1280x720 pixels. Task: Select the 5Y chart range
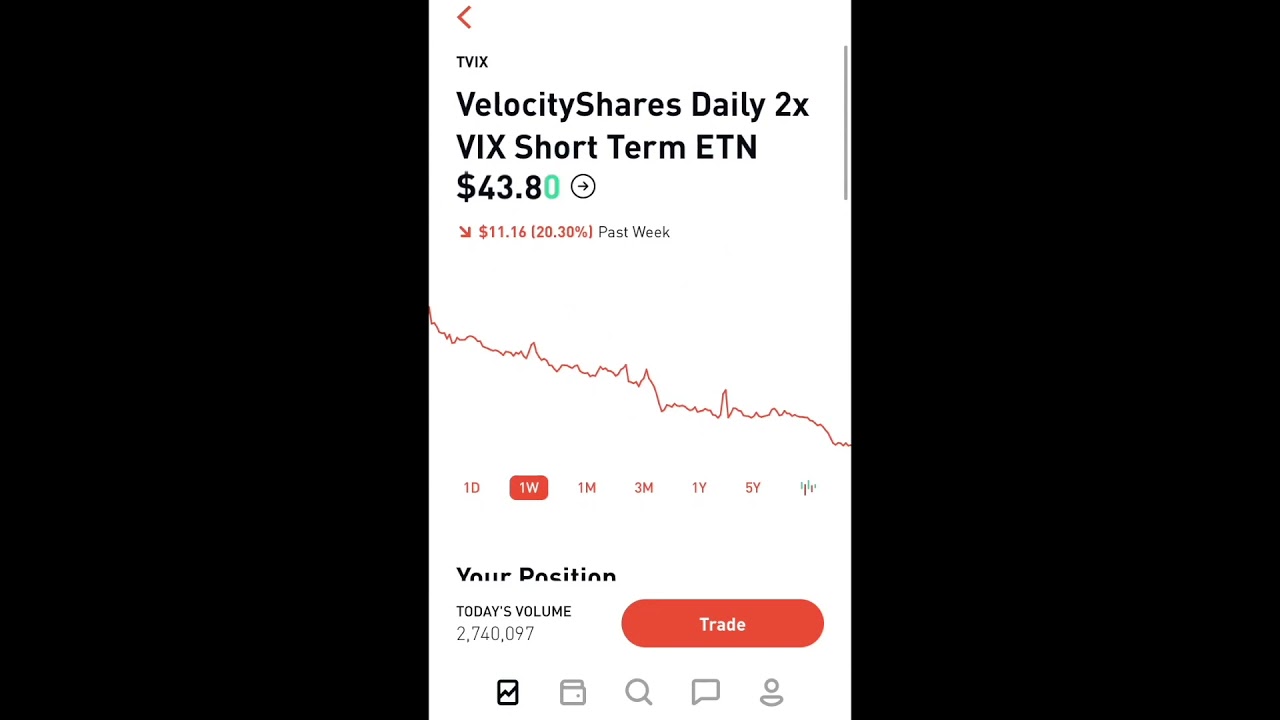coord(753,488)
